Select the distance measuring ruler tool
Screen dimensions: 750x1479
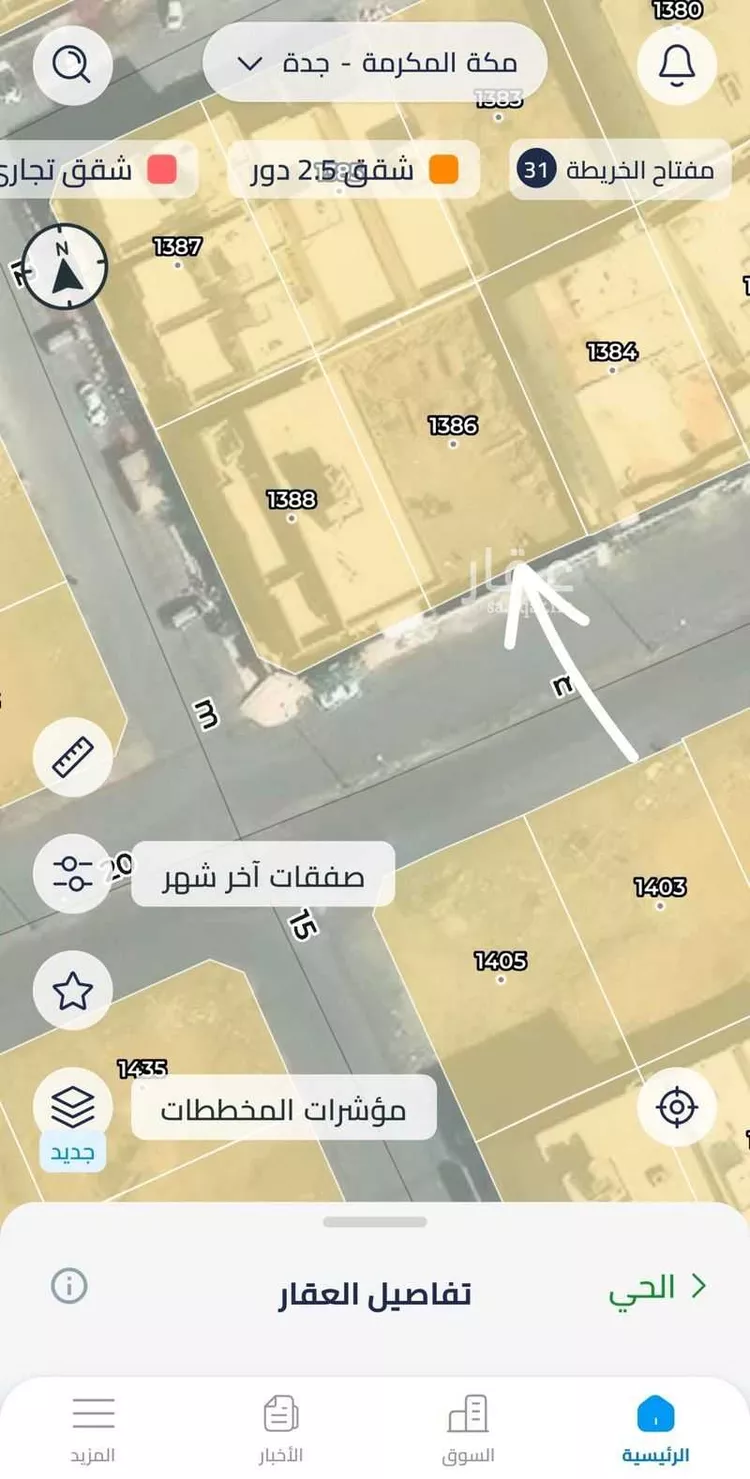(70, 757)
